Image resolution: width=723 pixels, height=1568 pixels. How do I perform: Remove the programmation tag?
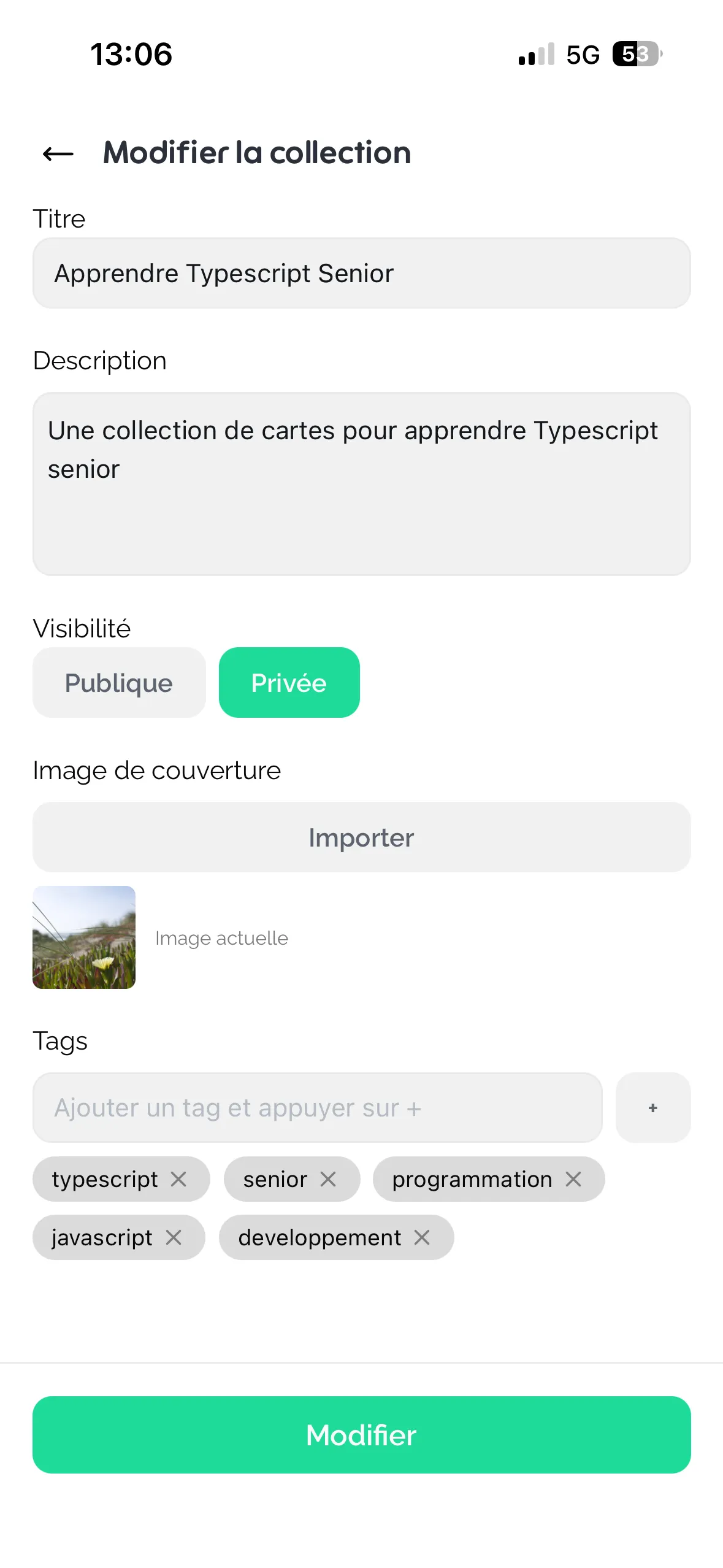573,1179
